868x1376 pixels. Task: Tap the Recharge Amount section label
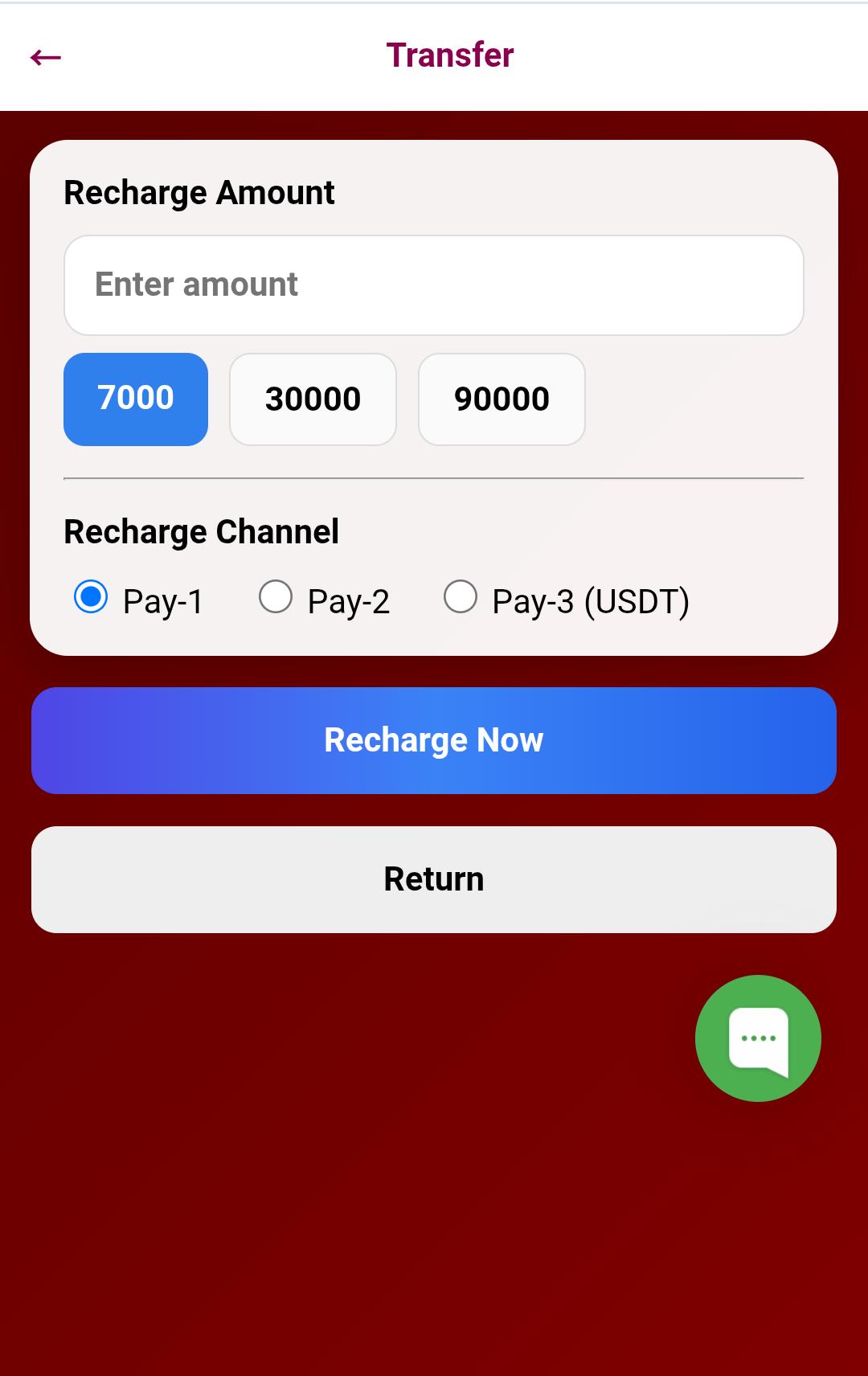199,192
